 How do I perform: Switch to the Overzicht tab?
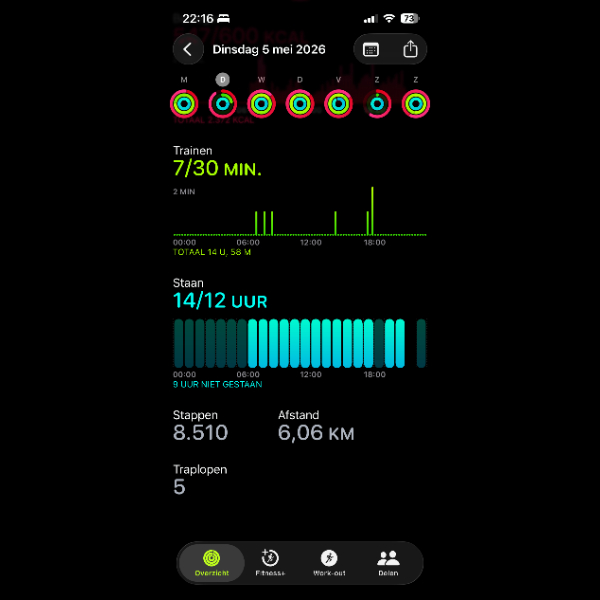coord(212,563)
